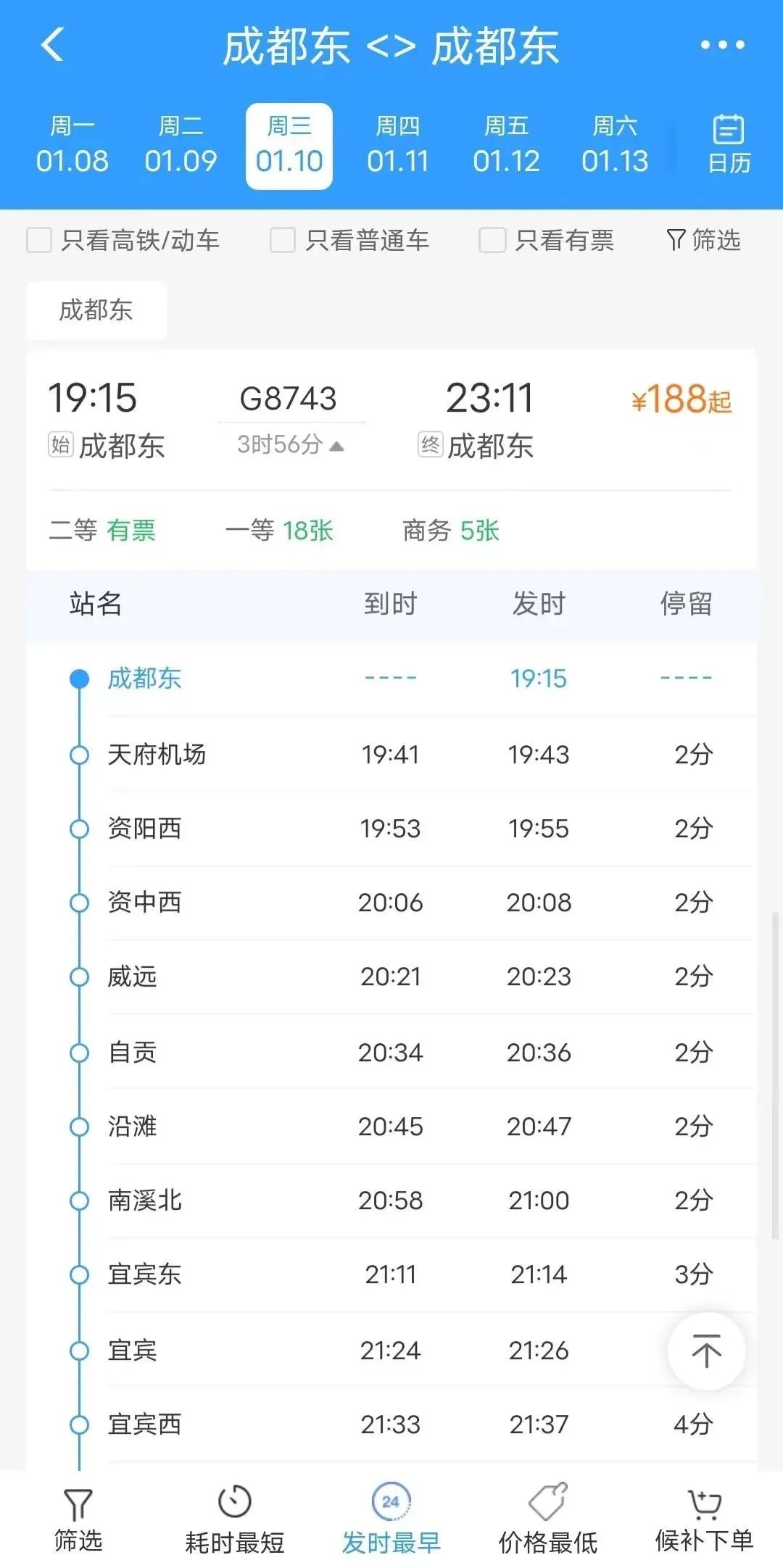This screenshot has width=783, height=1568.
Task: Switch to 周四 01.11 date
Action: pyautogui.click(x=397, y=146)
